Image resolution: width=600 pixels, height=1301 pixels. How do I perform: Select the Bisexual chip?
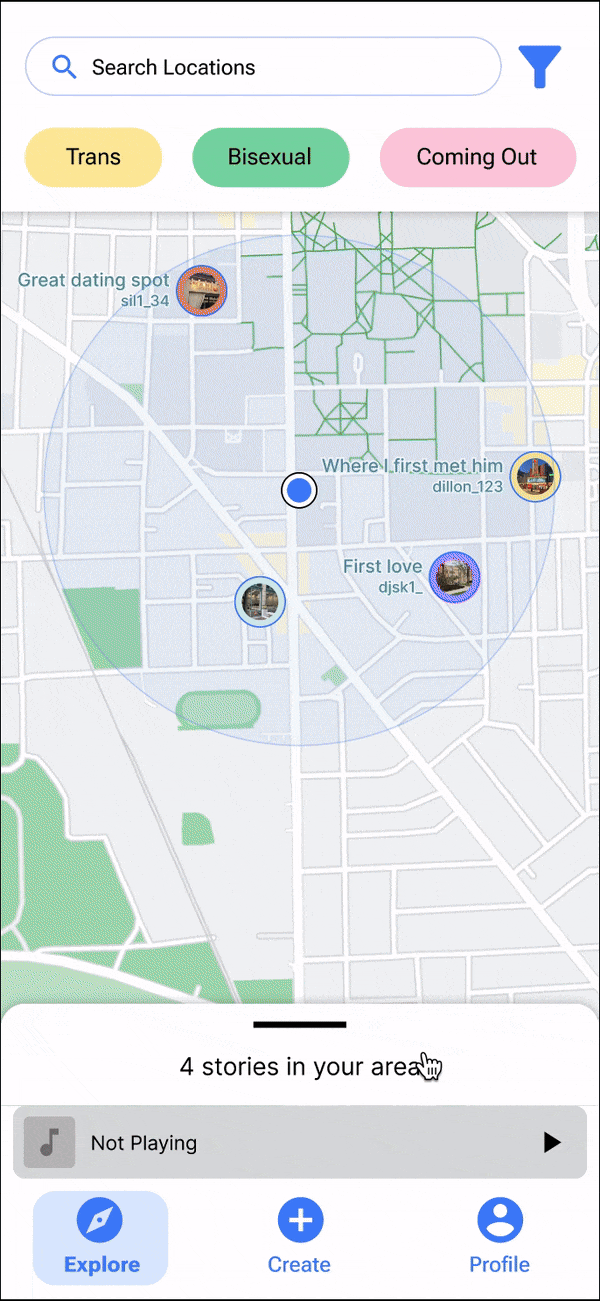270,157
